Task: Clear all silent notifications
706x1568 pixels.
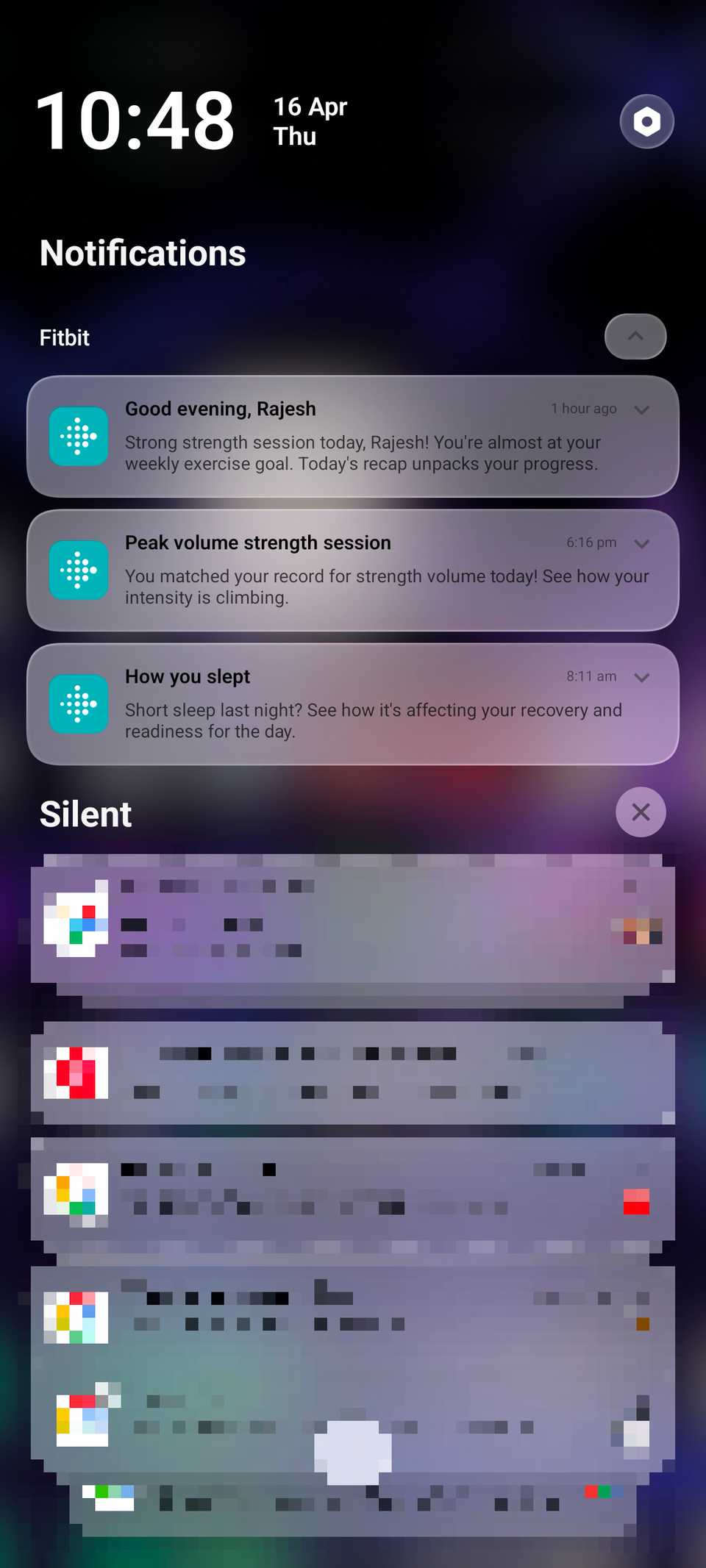Action: [x=641, y=812]
